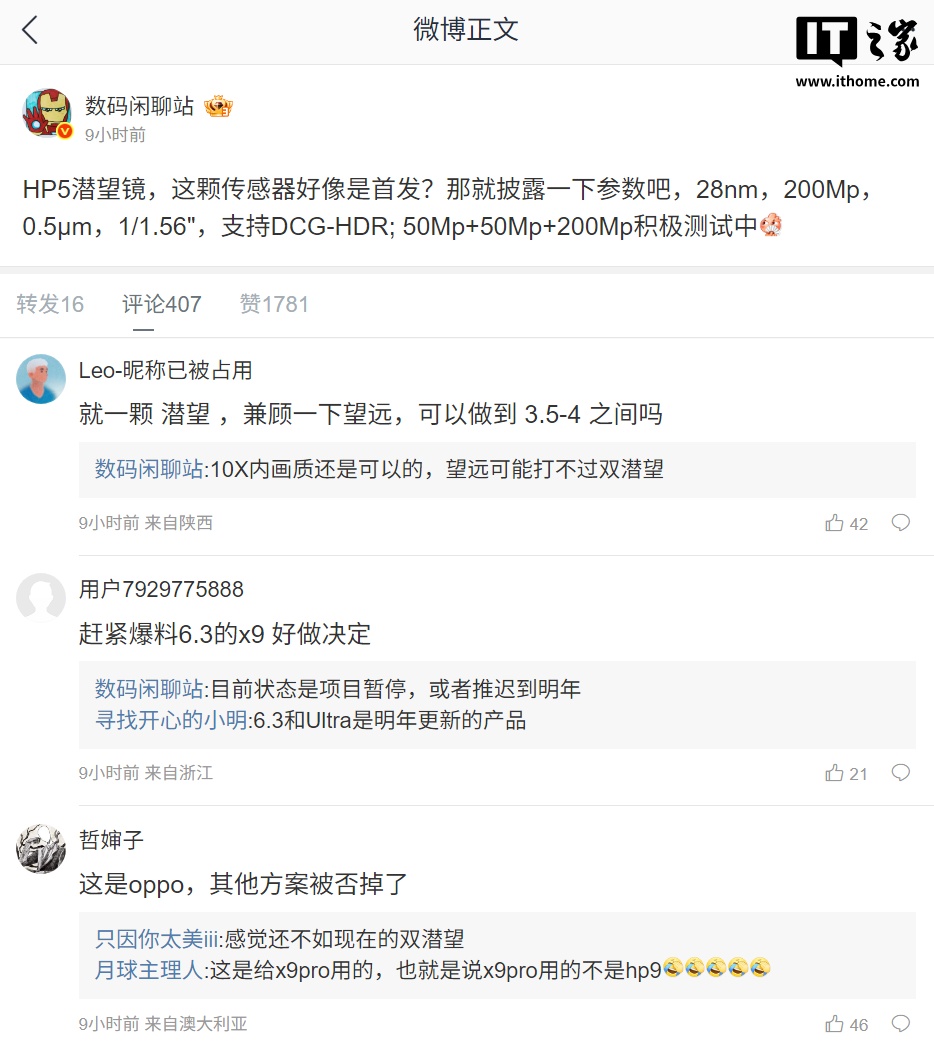Reply to 哲婶子's comment
Image resolution: width=934 pixels, height=1043 pixels.
click(x=900, y=1024)
